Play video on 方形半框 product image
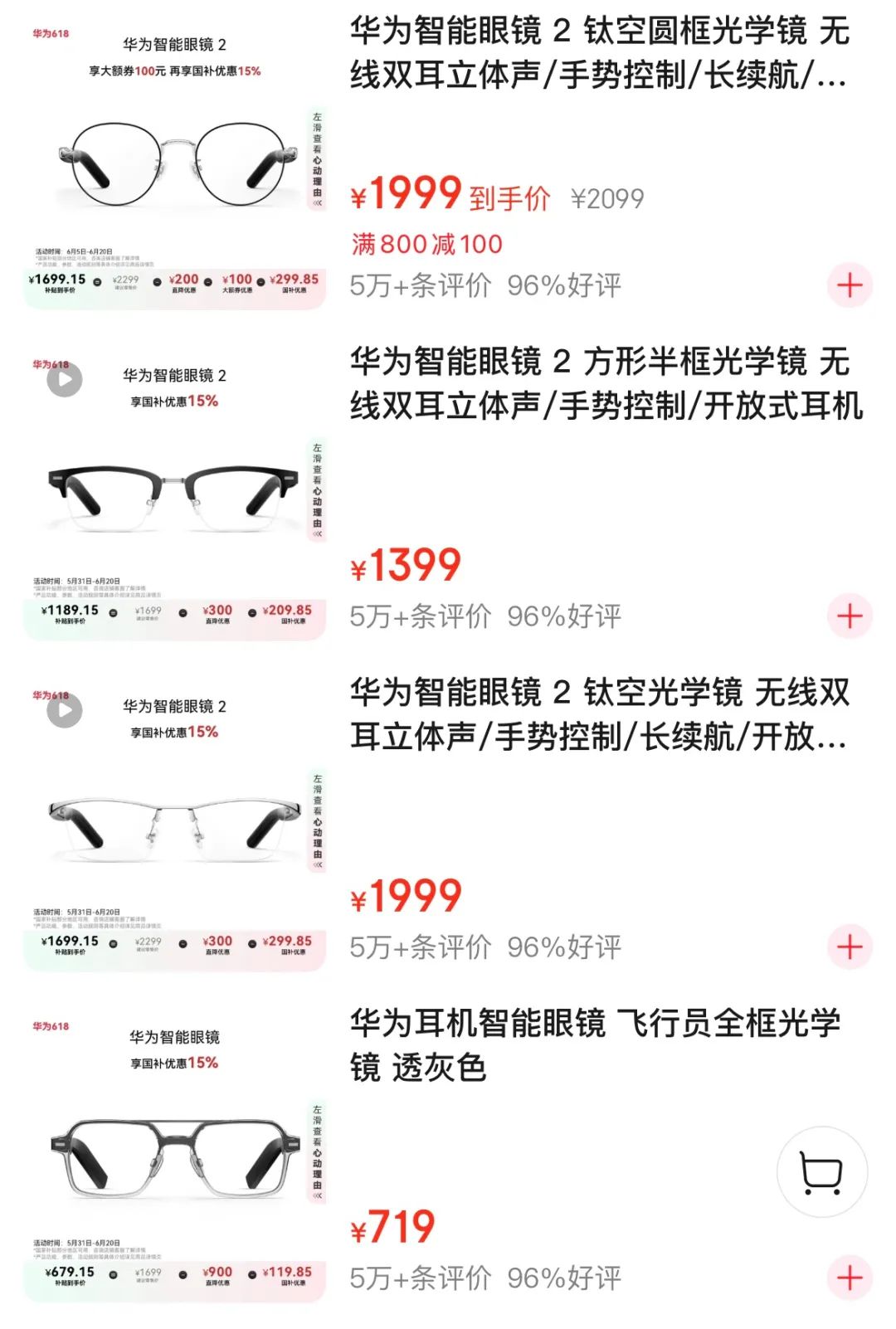 pyautogui.click(x=65, y=380)
